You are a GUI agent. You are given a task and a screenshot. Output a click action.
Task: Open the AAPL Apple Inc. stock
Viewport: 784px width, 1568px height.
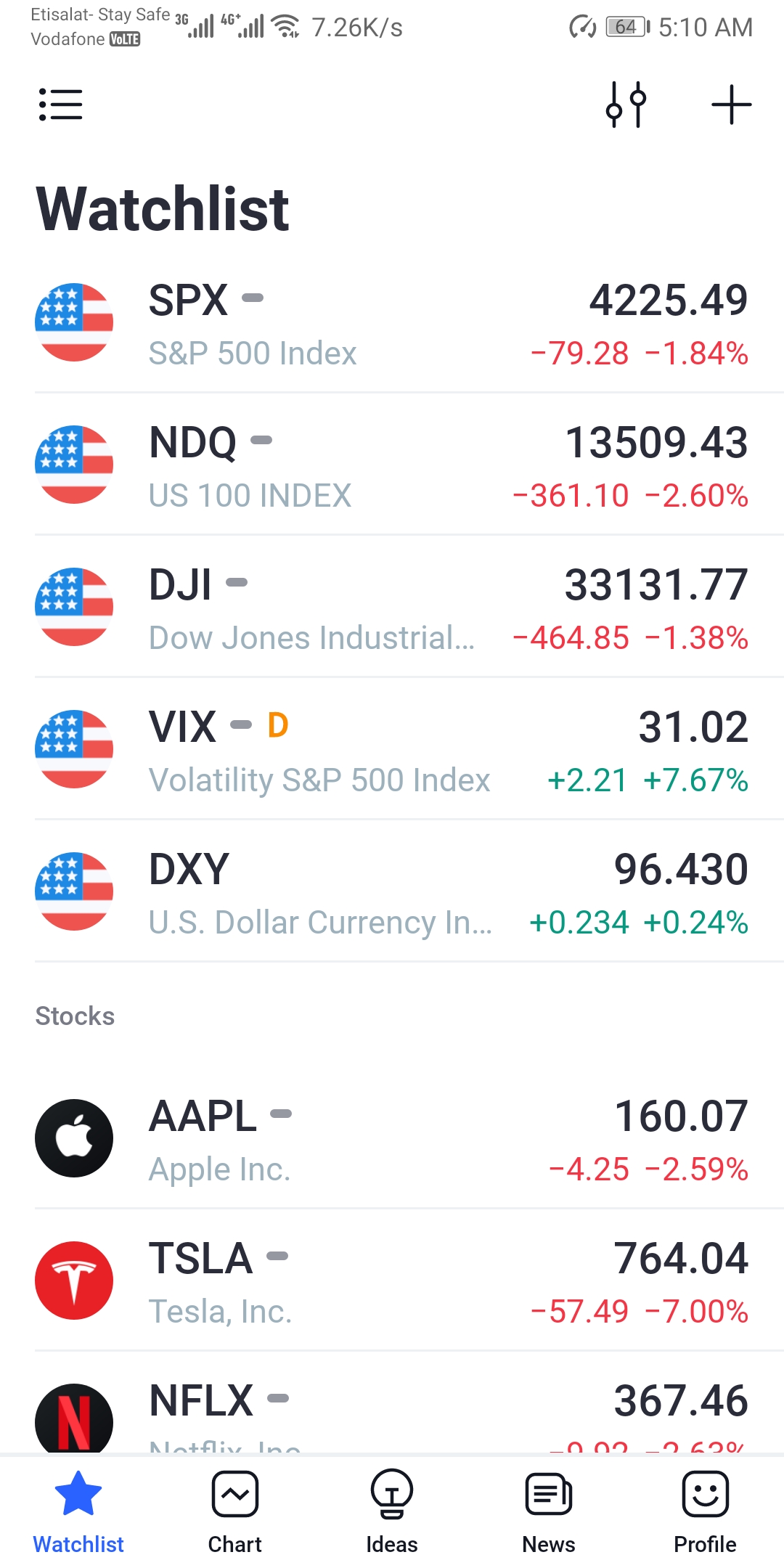point(392,1139)
